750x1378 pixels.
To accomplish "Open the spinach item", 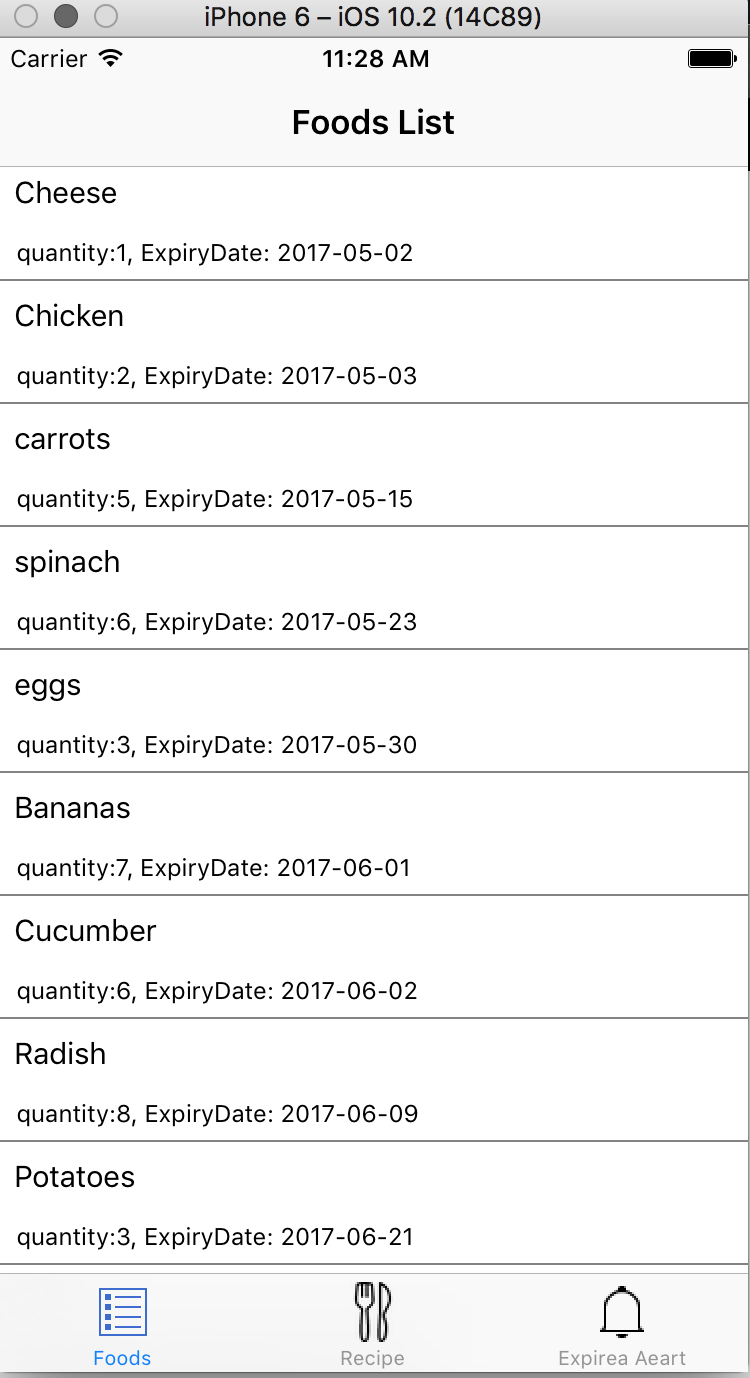I will (x=374, y=592).
